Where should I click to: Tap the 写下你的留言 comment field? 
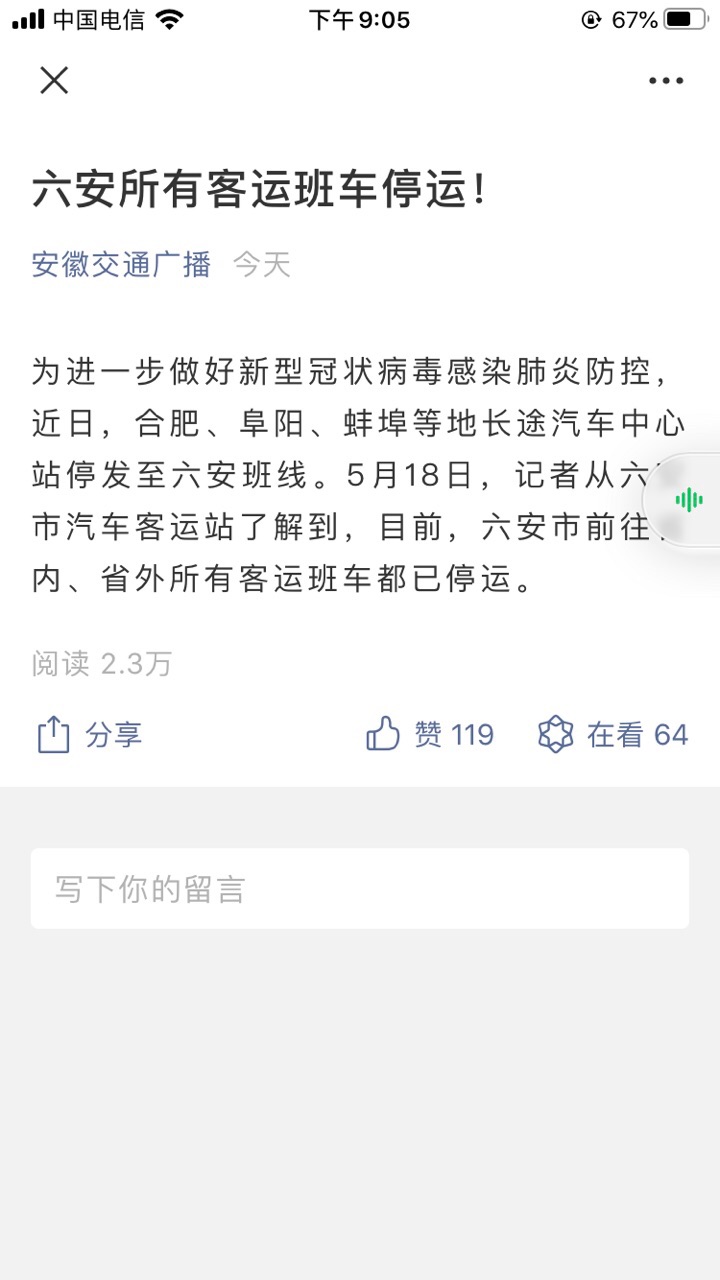(x=360, y=888)
